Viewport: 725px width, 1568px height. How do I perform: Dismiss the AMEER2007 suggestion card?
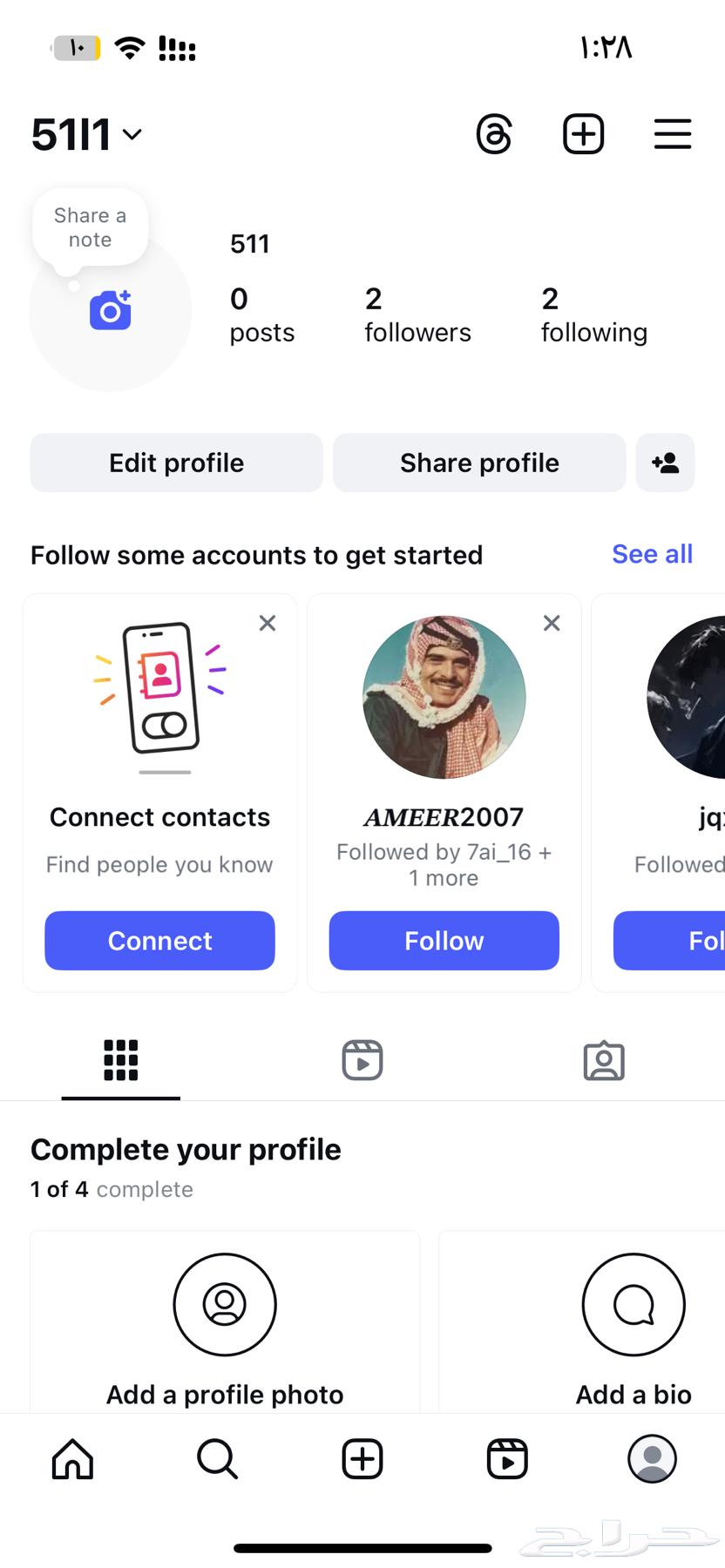tap(551, 623)
